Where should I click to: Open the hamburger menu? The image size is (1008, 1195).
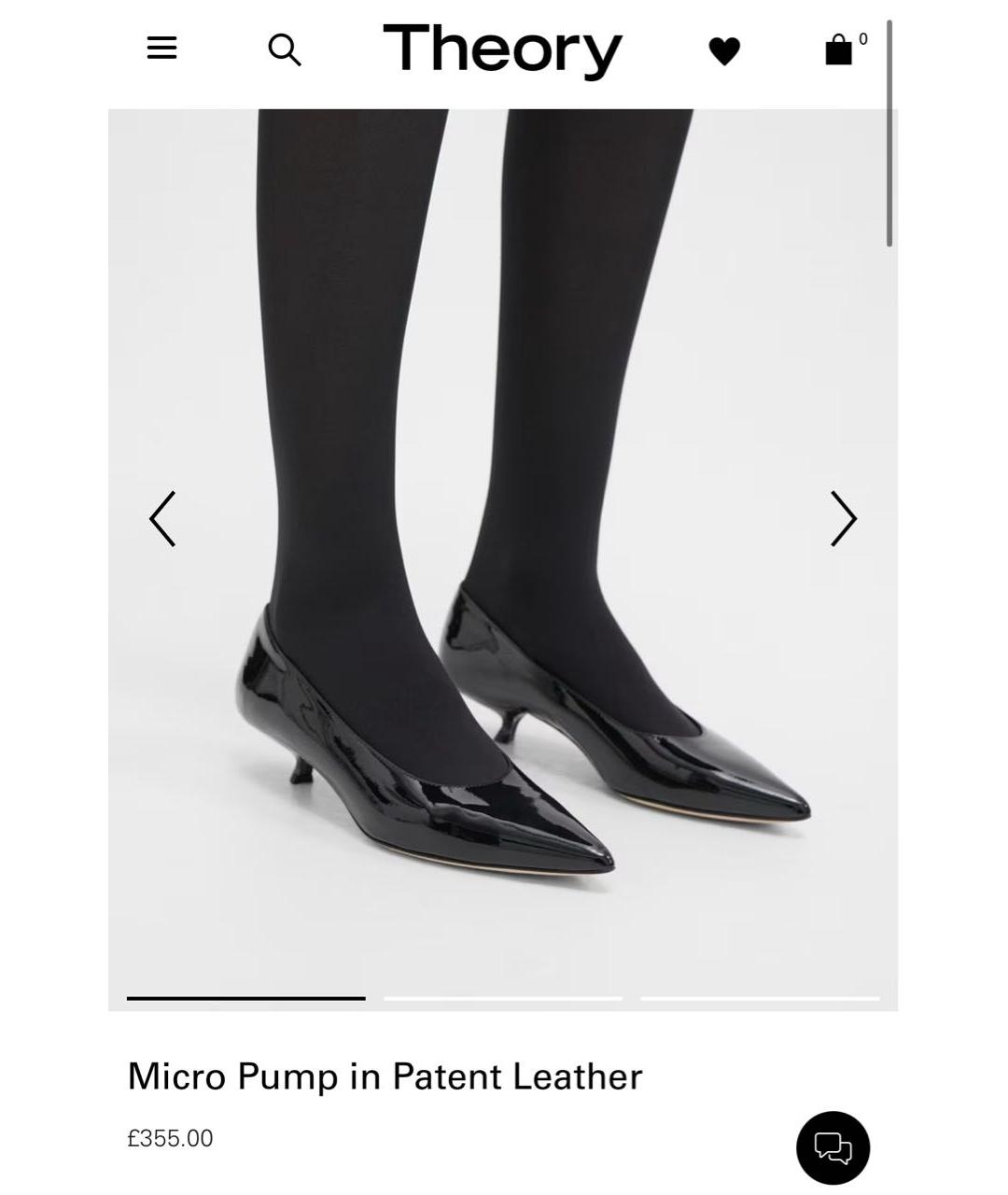[x=161, y=49]
